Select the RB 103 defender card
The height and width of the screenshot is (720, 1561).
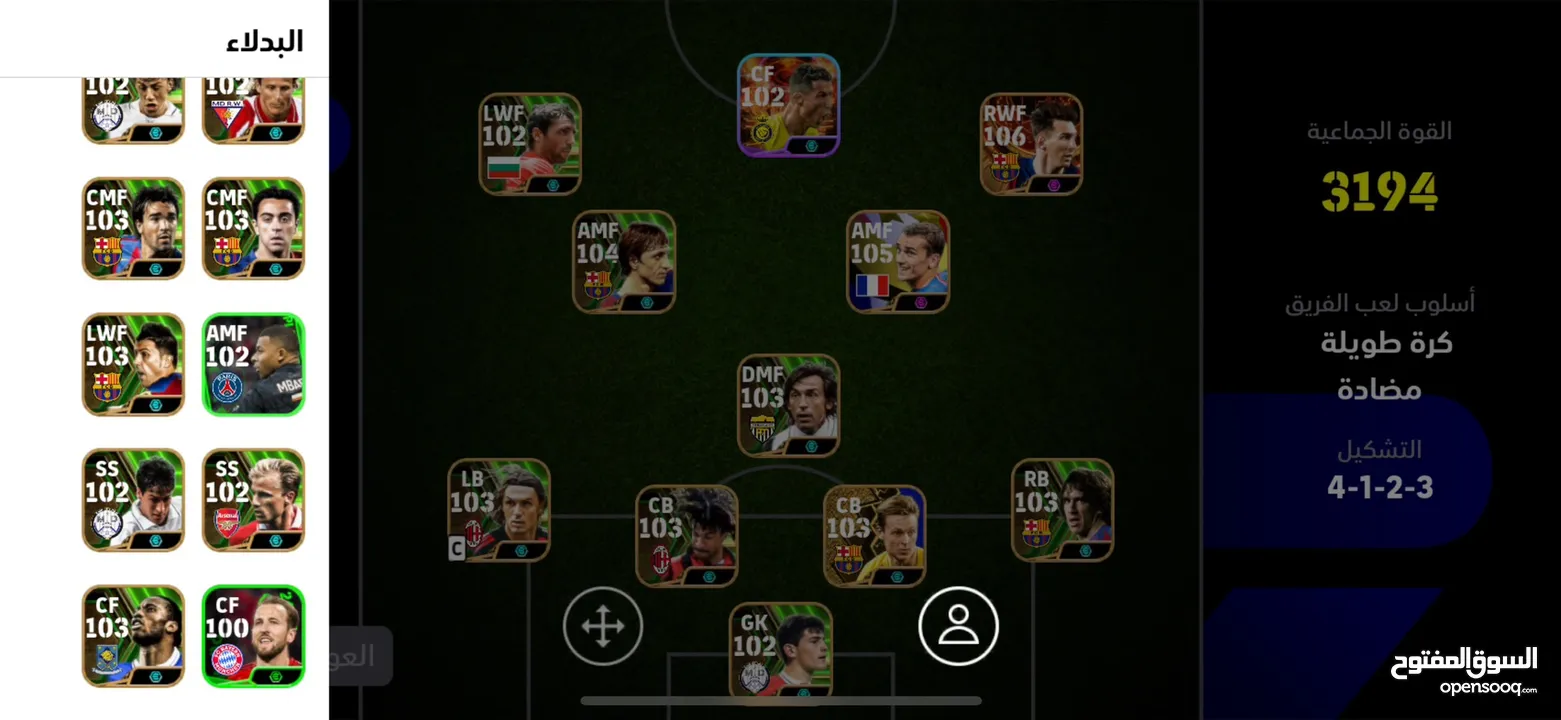click(x=1062, y=509)
